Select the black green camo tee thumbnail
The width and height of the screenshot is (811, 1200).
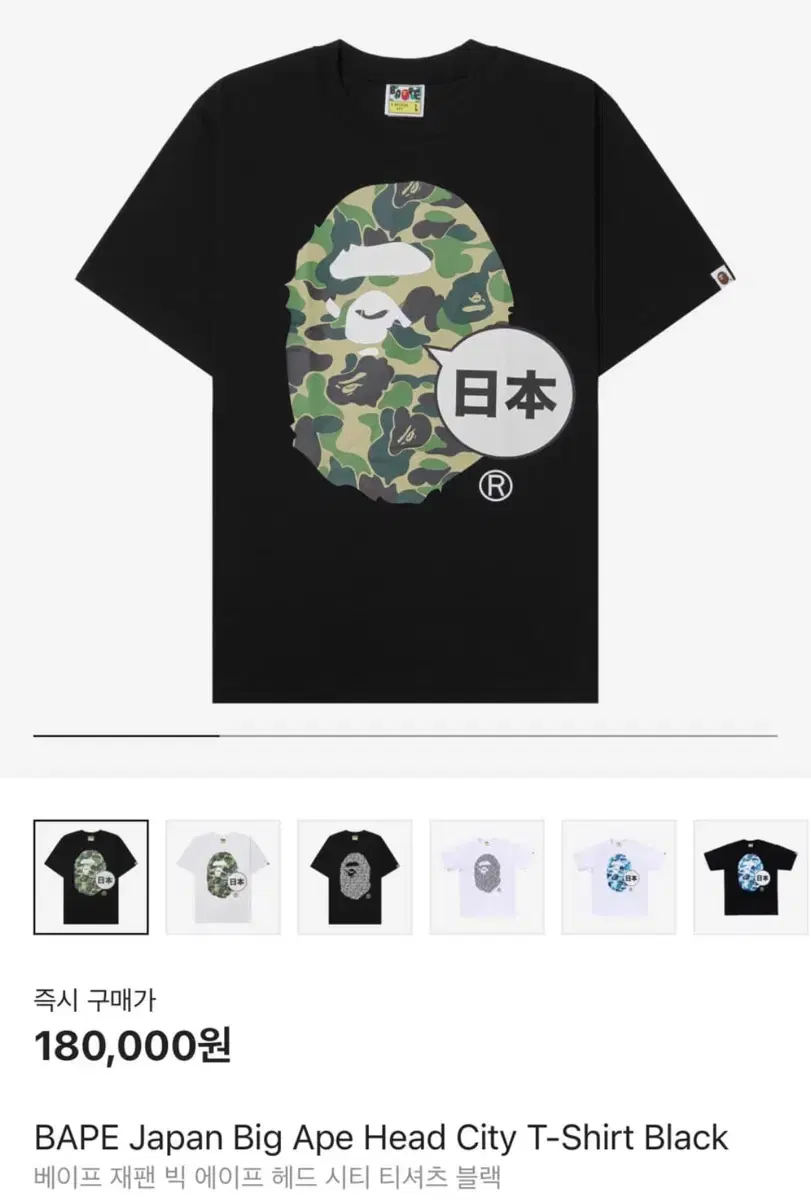(x=92, y=876)
